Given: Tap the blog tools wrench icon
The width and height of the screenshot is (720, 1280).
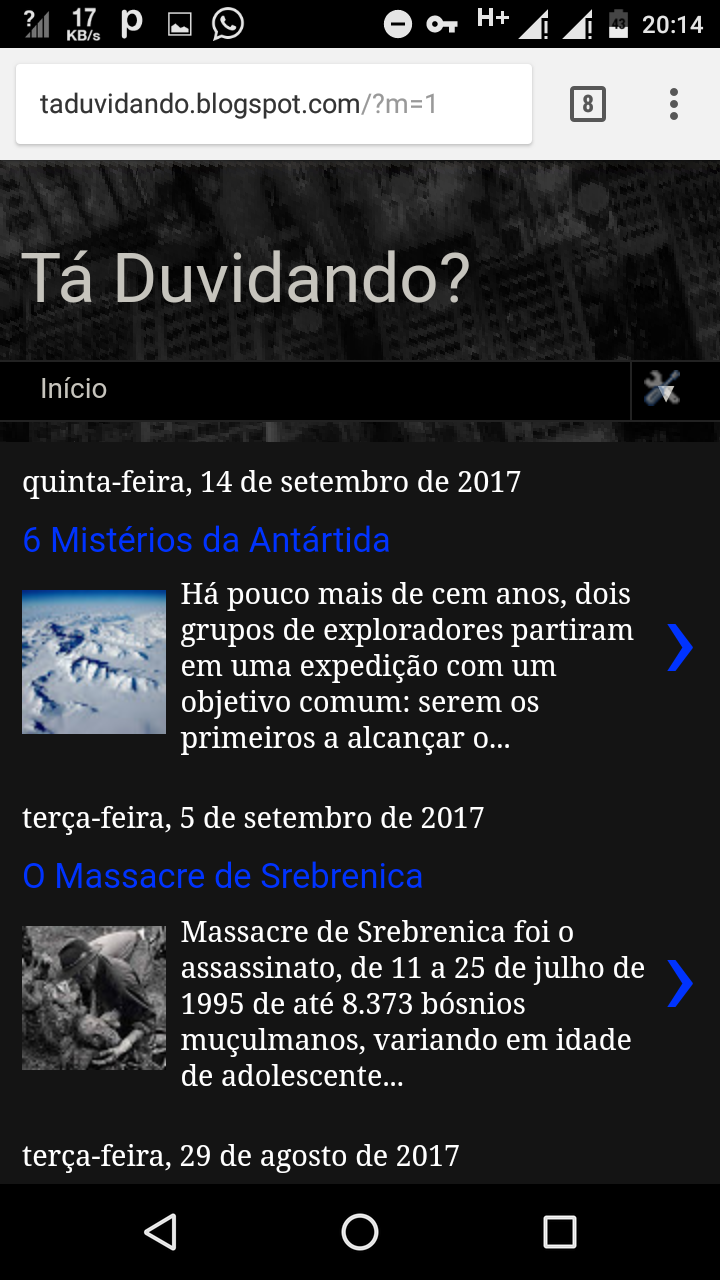Looking at the screenshot, I should (662, 389).
